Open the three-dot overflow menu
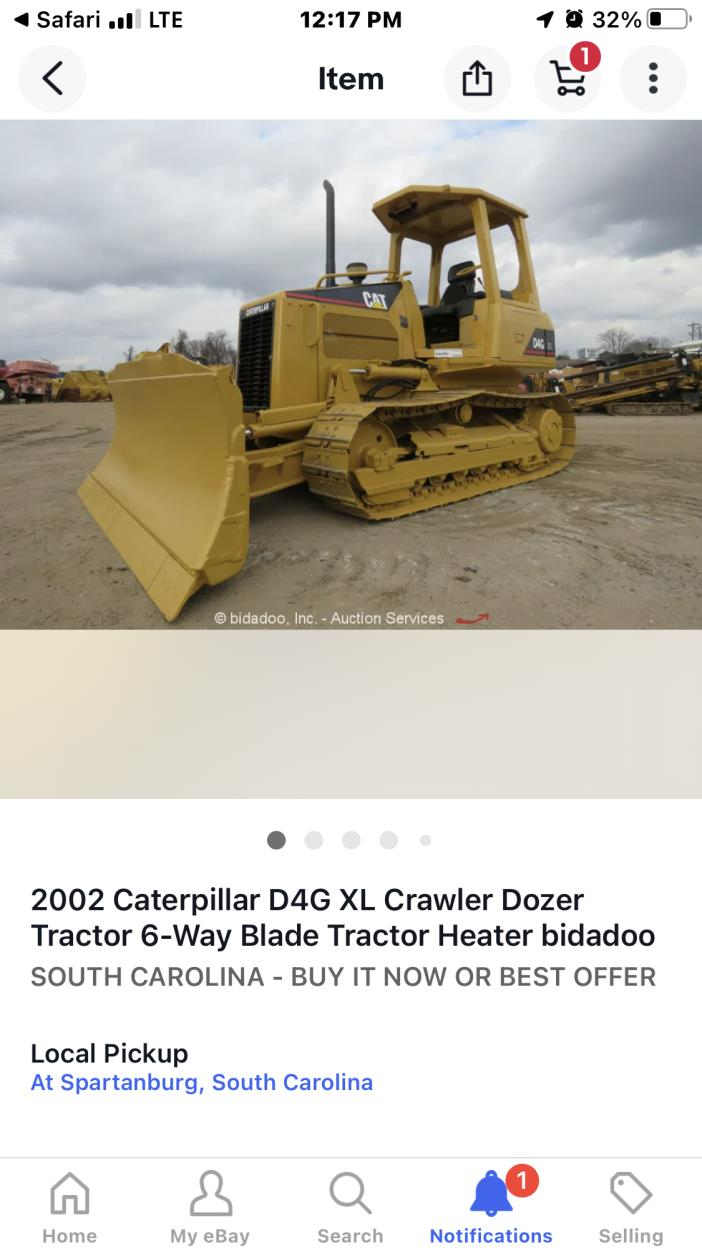This screenshot has width=702, height=1250. pyautogui.click(x=652, y=79)
